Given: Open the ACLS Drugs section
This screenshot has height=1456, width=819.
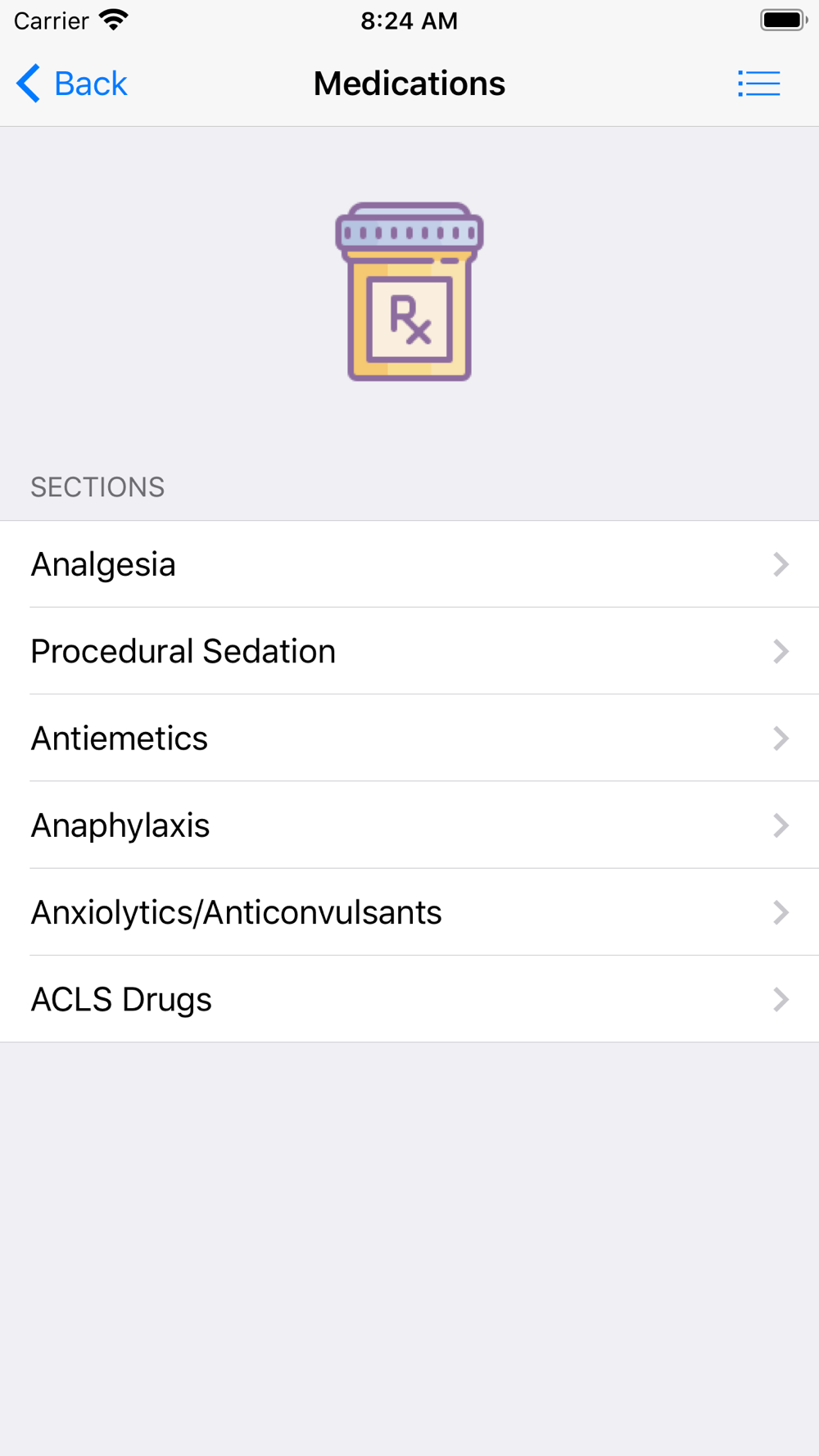Looking at the screenshot, I should point(409,998).
